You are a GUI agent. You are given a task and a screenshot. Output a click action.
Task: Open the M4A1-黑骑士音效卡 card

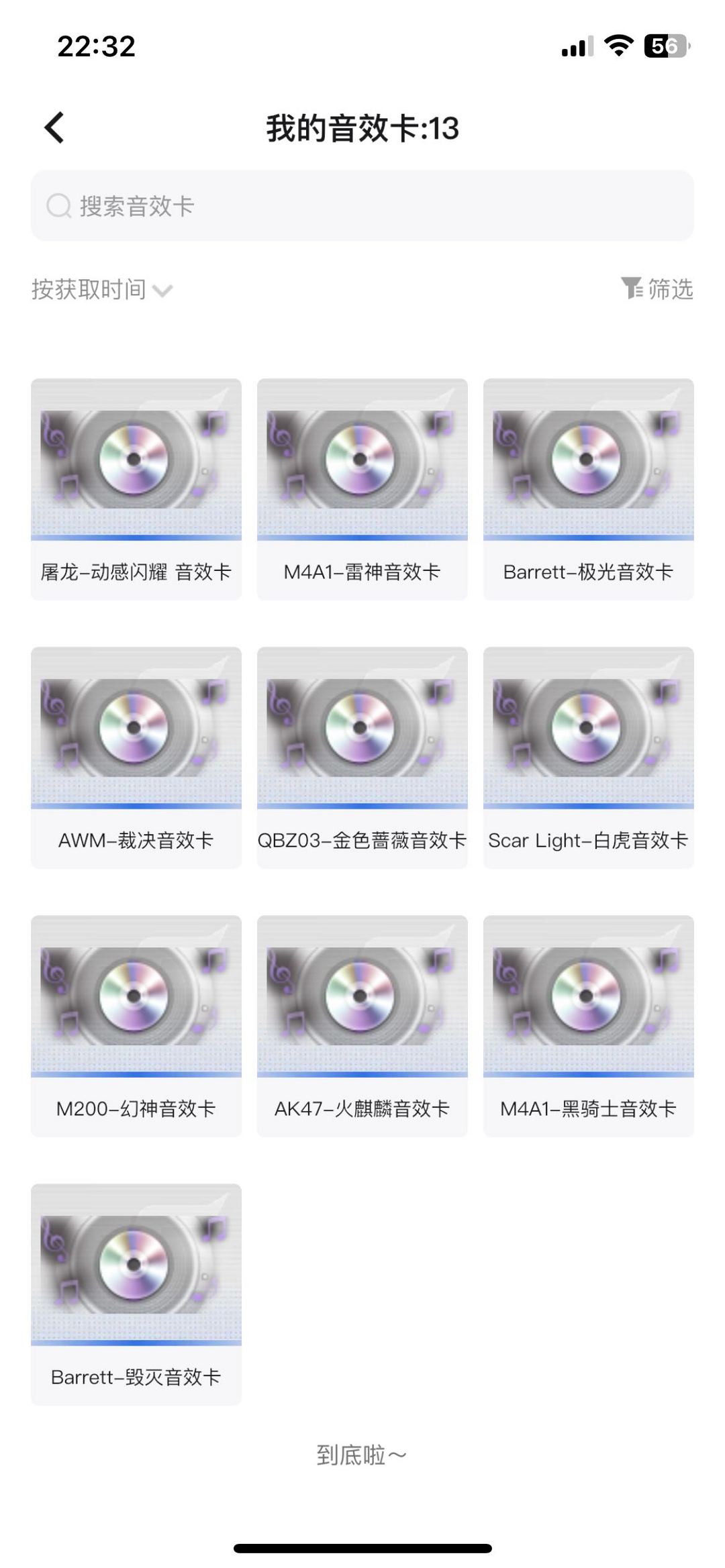[589, 1026]
